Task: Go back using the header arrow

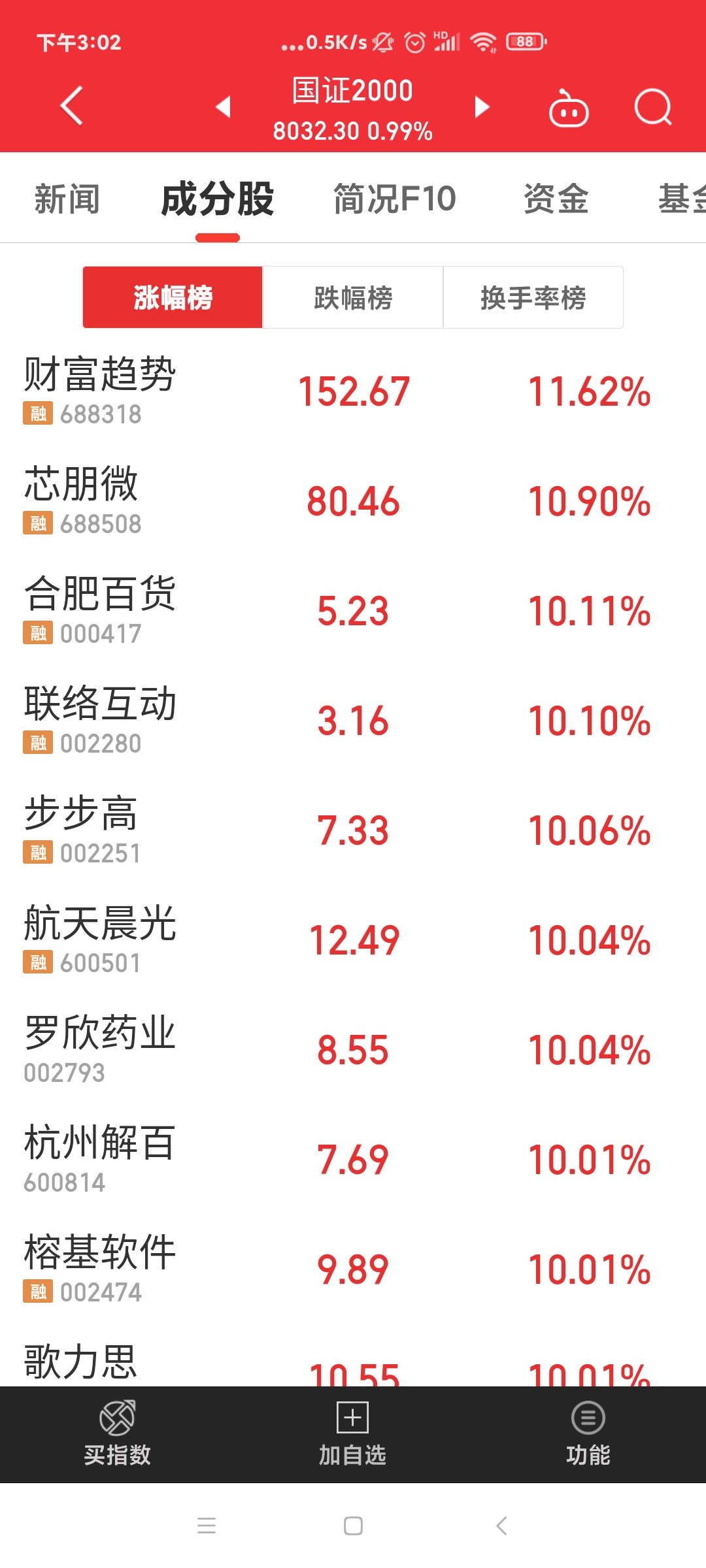Action: [72, 106]
